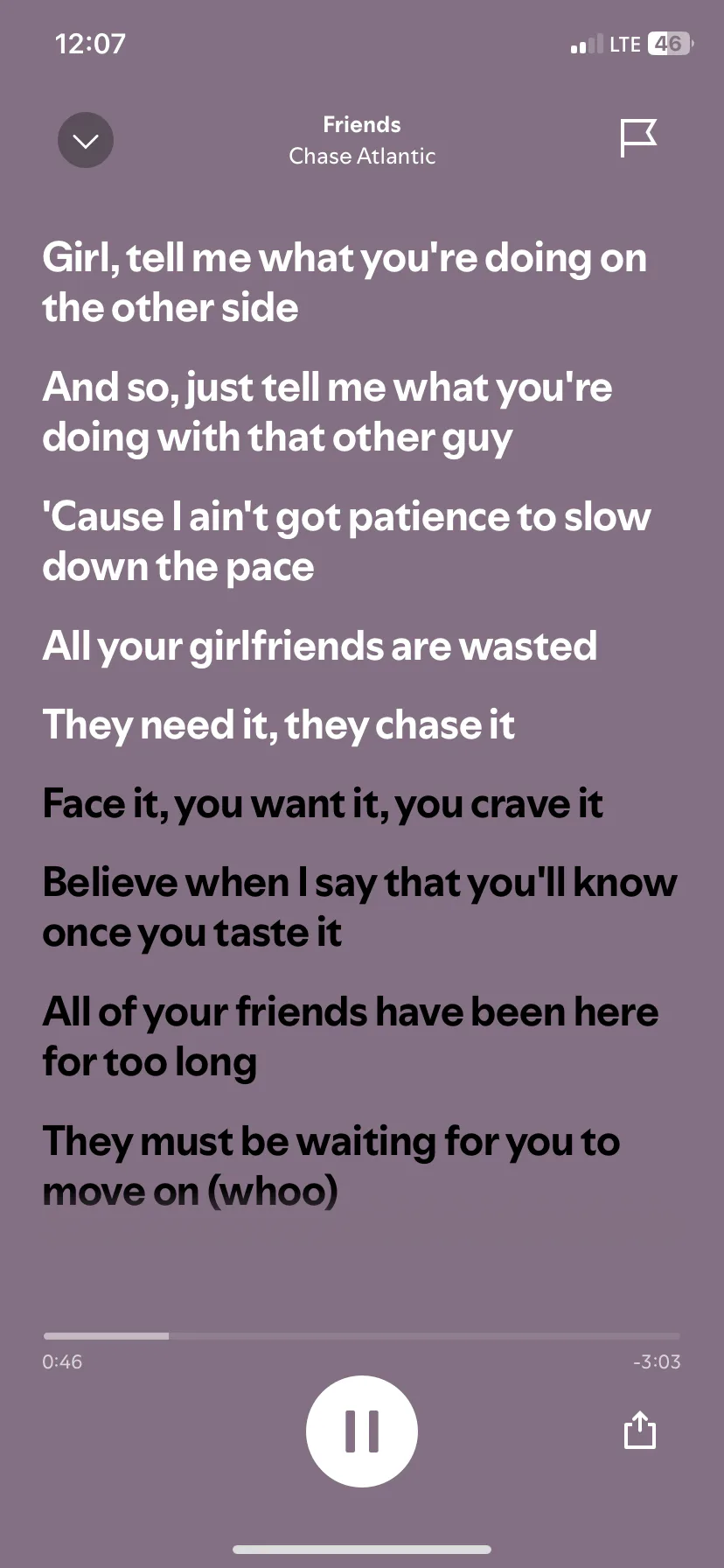
Task: Pause the song Friends
Action: [362, 1431]
